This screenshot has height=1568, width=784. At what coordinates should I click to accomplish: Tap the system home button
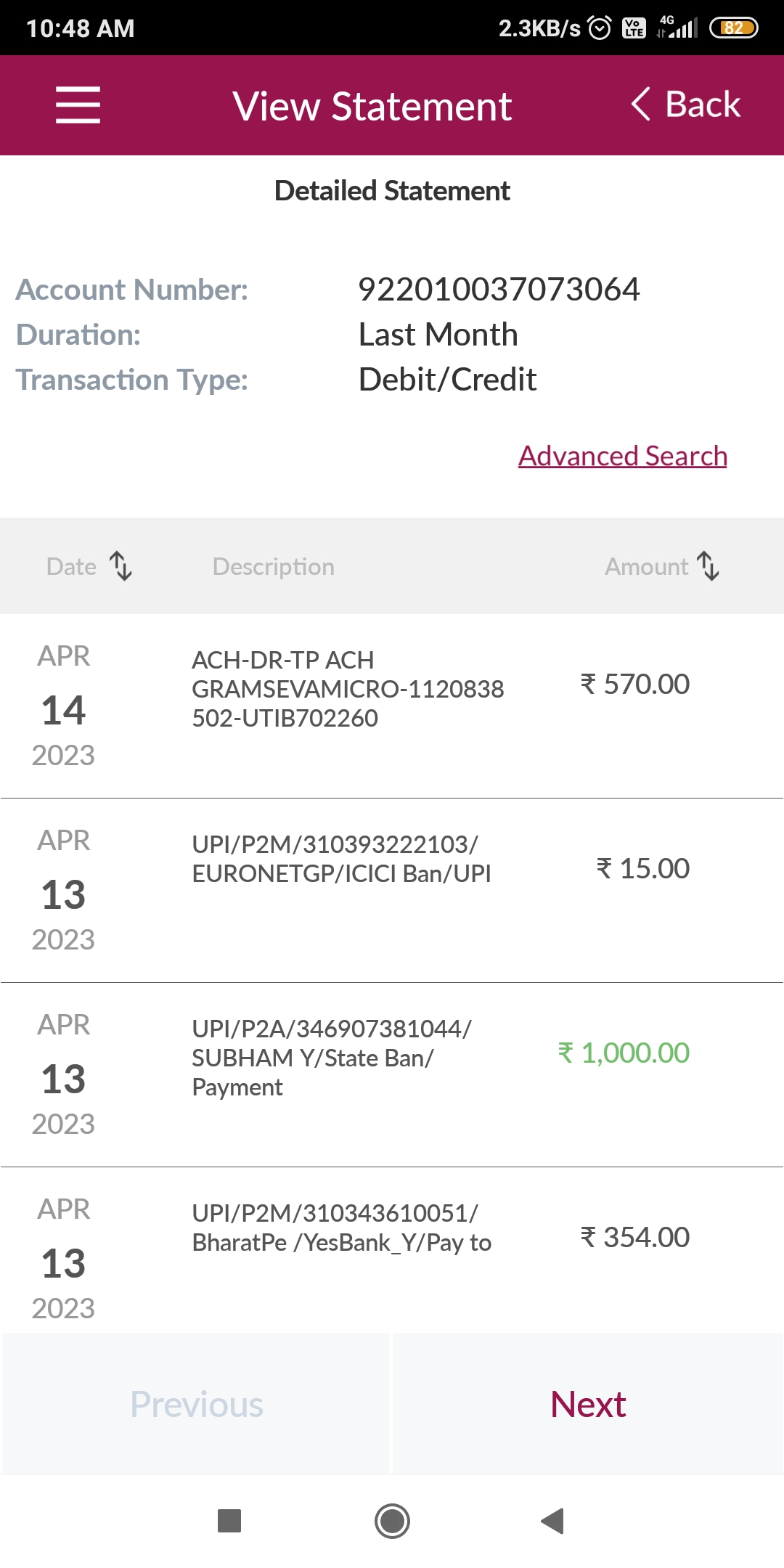click(392, 1521)
